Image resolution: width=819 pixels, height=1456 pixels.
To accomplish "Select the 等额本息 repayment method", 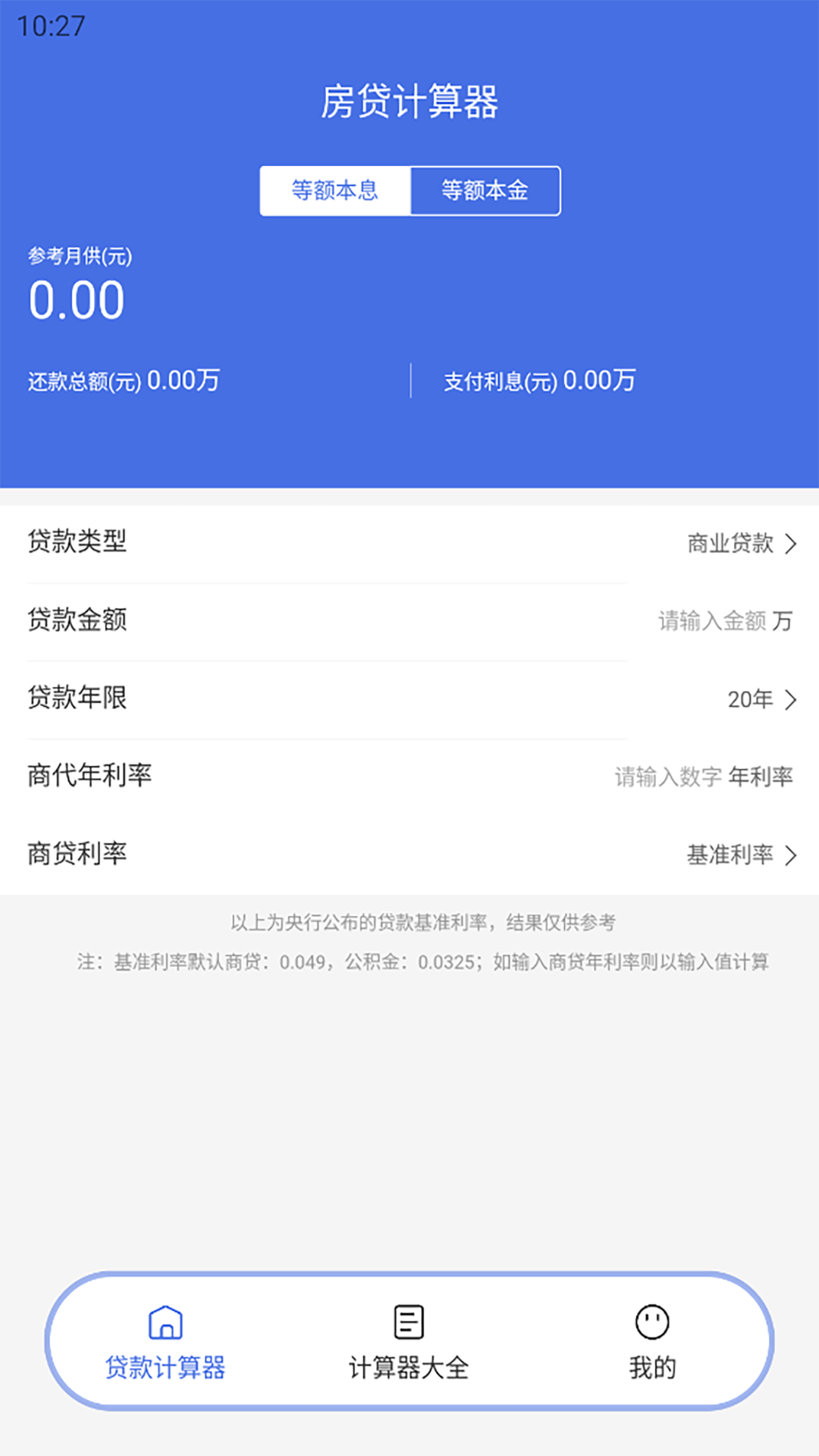I will (335, 190).
